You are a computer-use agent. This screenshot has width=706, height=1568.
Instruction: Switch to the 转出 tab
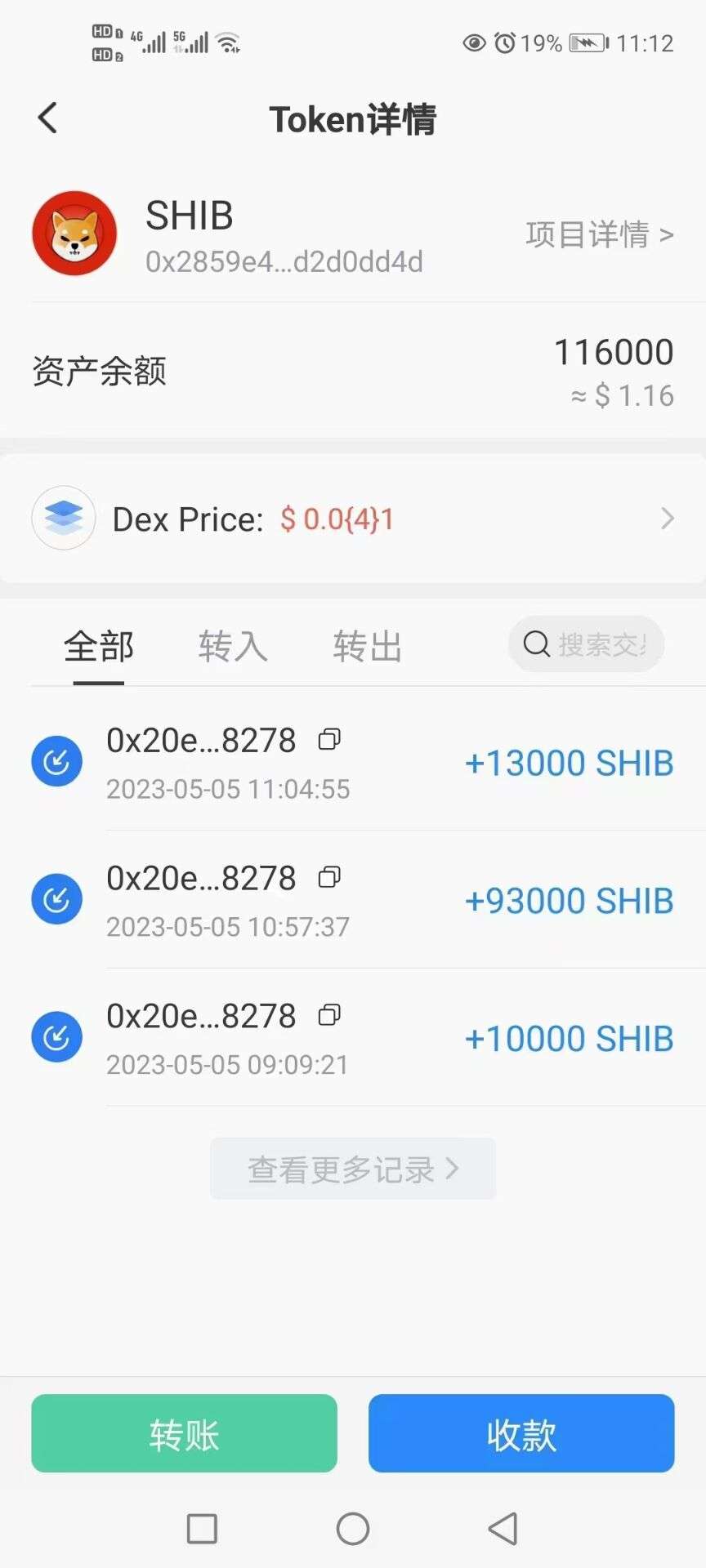click(x=368, y=647)
